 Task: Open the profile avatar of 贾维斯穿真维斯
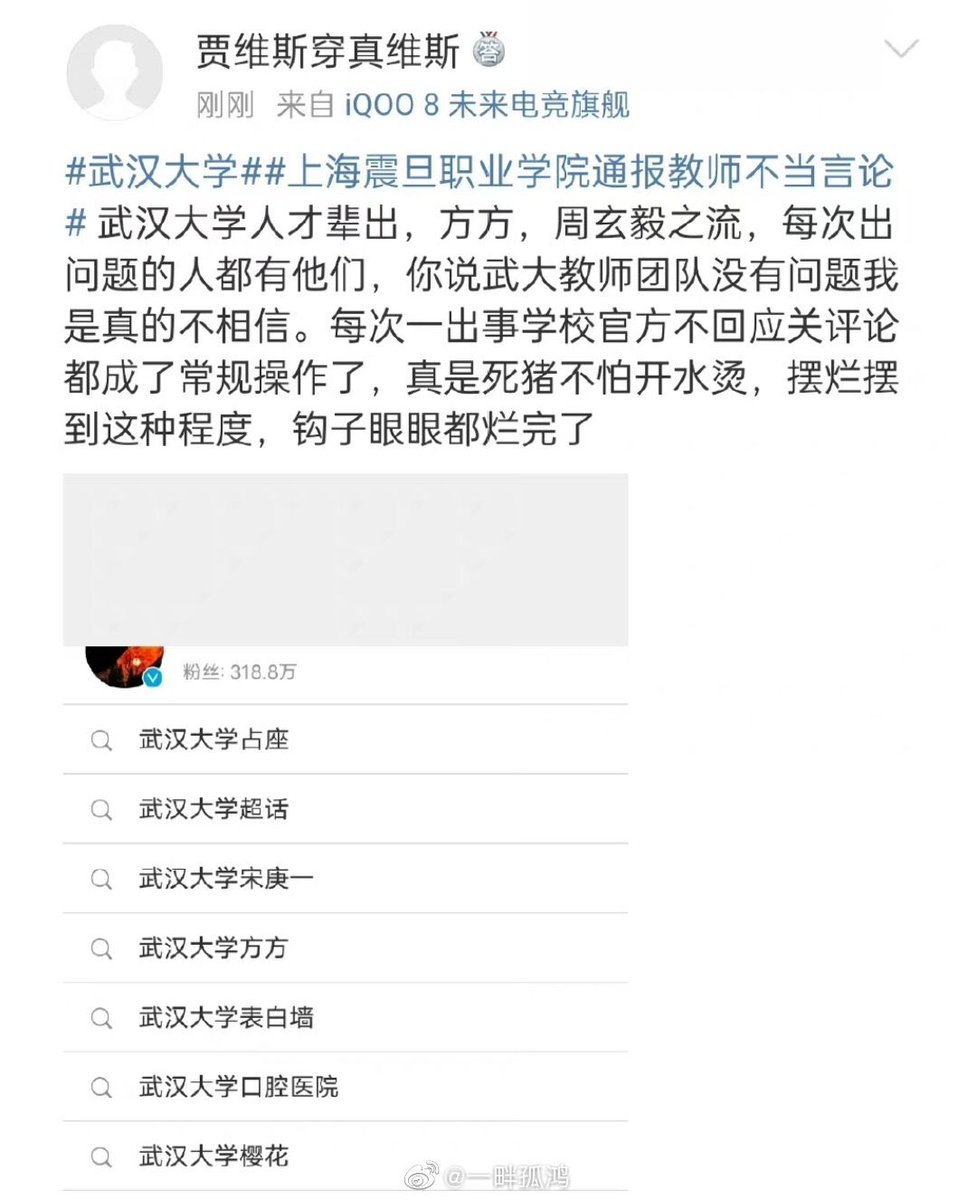coord(114,73)
